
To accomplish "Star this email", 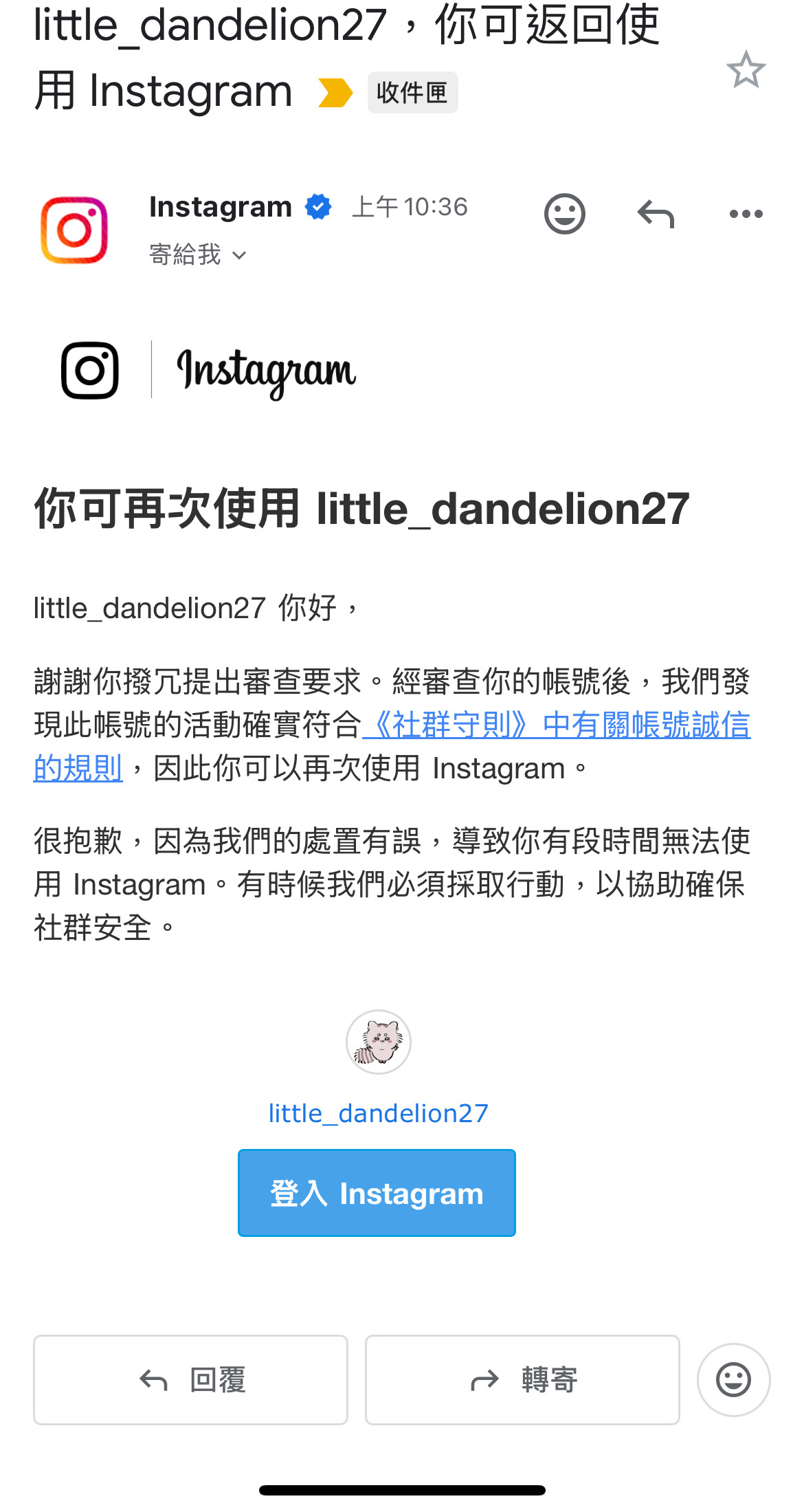I will pos(746,70).
